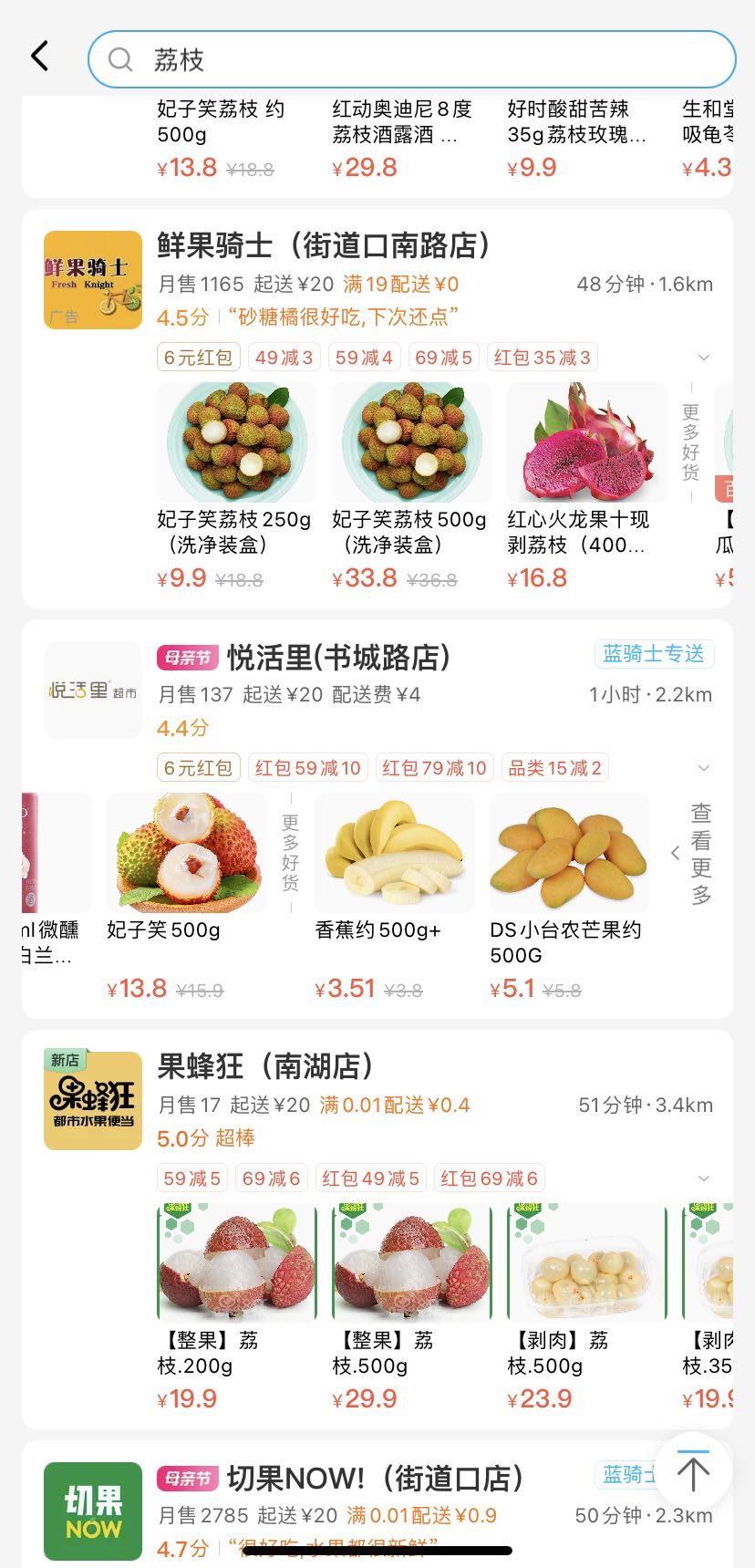The width and height of the screenshot is (755, 1568).
Task: Open 【整果】荔枝.200g at ¥19.9
Action: point(237,1264)
